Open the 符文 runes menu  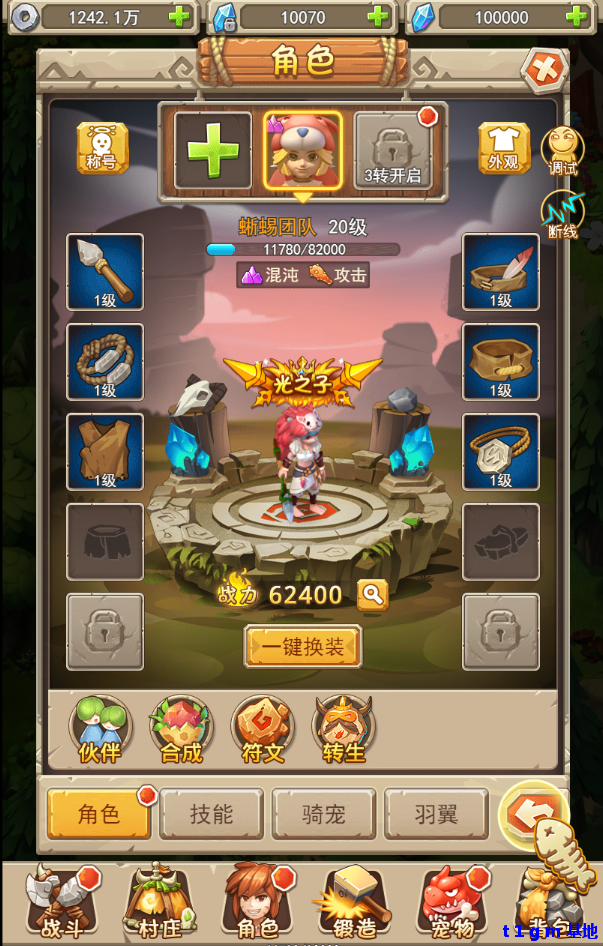pyautogui.click(x=263, y=731)
